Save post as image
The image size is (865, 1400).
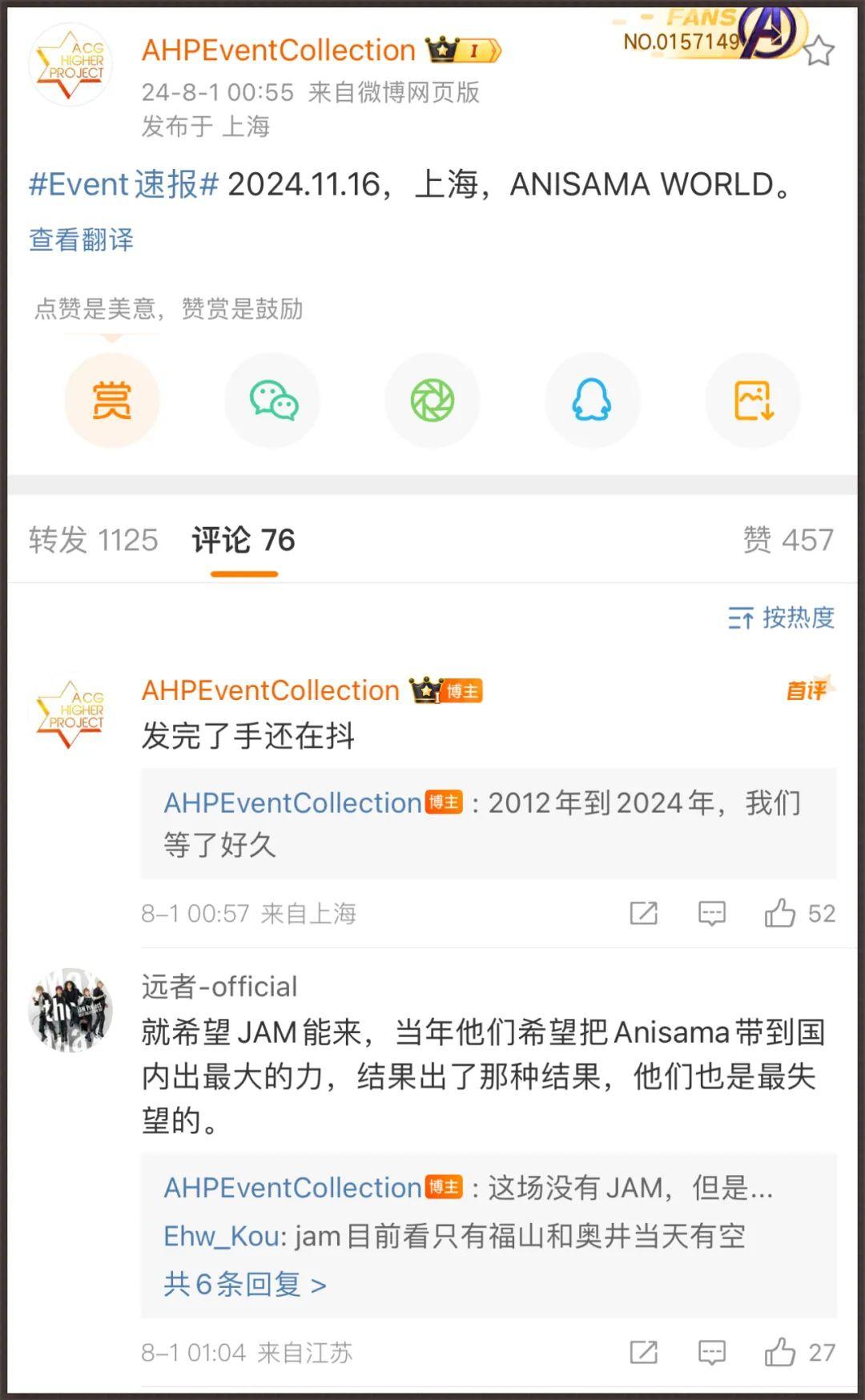pyautogui.click(x=753, y=400)
